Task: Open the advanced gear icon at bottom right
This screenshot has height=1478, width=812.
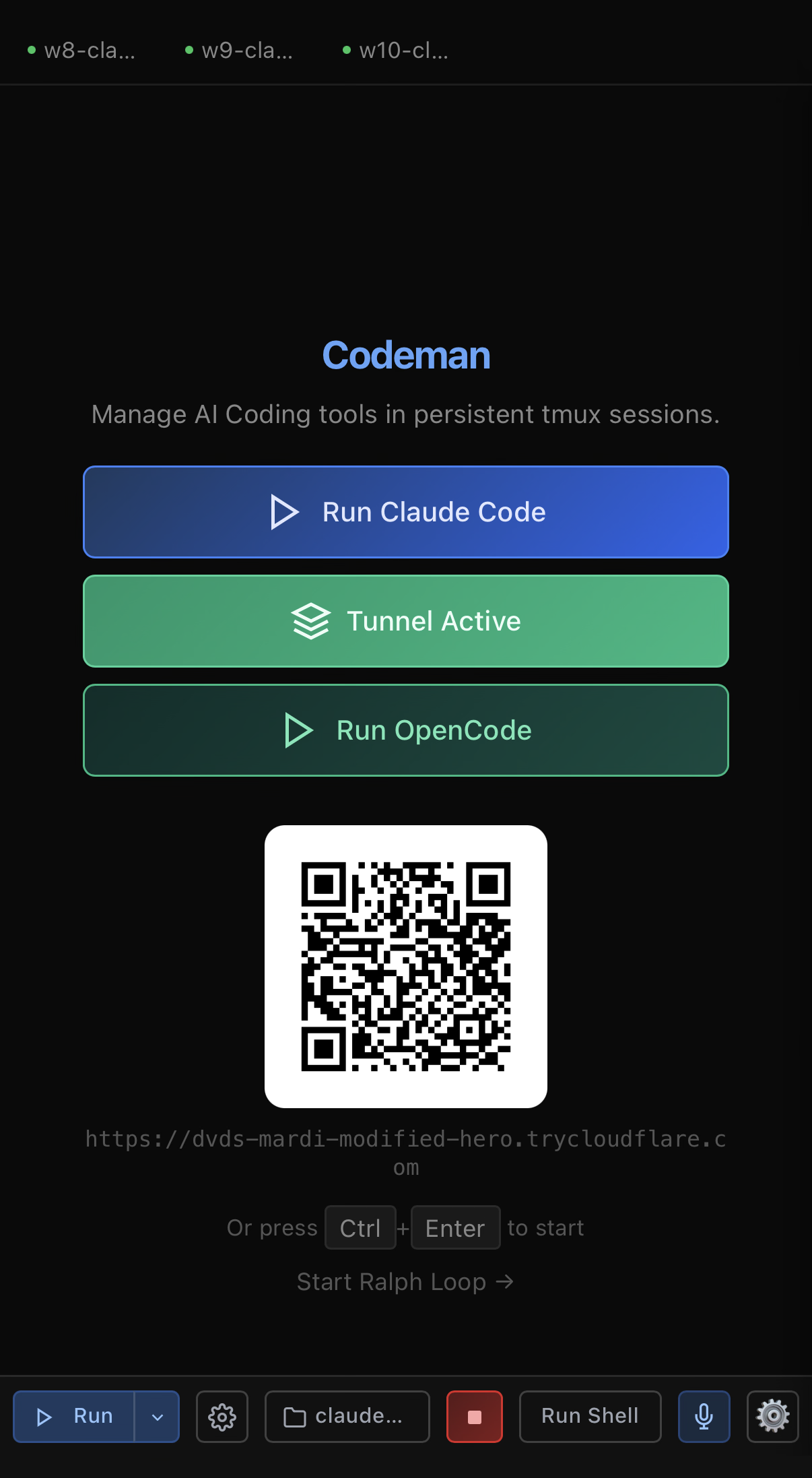Action: click(772, 1417)
